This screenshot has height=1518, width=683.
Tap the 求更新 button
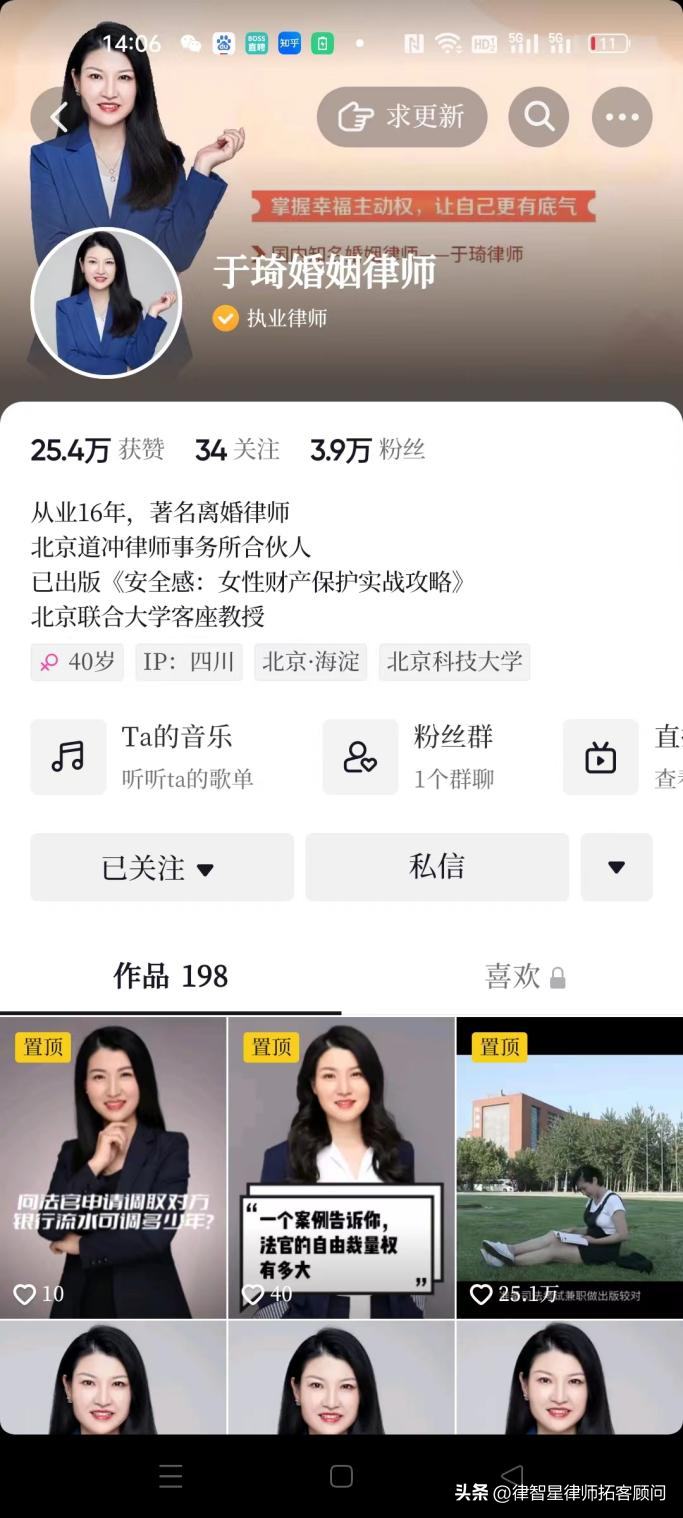coord(402,117)
